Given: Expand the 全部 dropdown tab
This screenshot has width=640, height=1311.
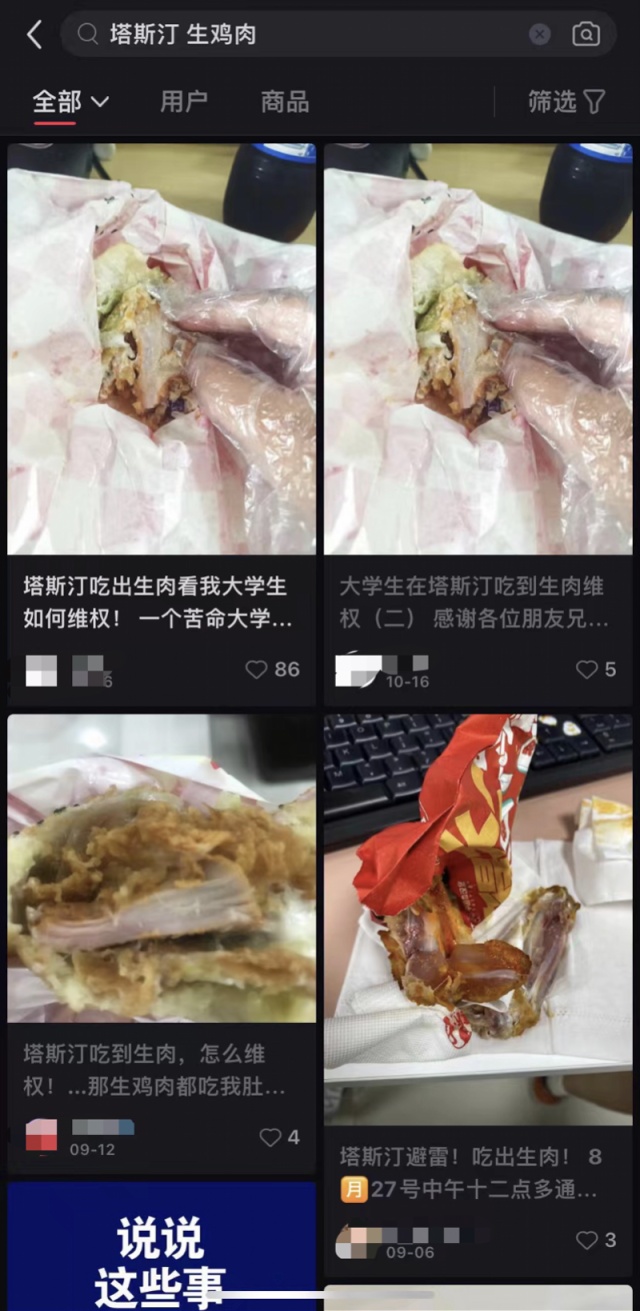Looking at the screenshot, I should (x=71, y=101).
